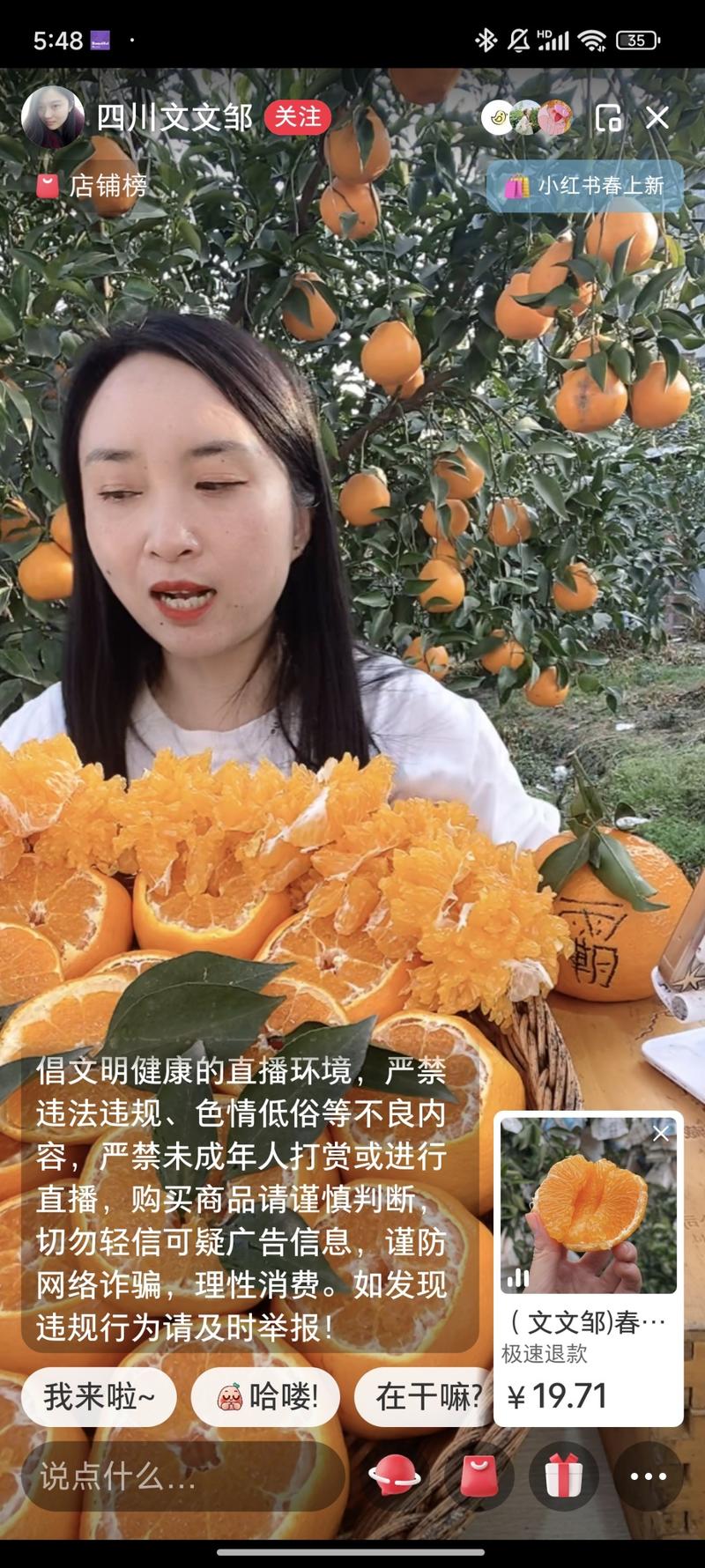Minimize the stream to a floating window

[609, 118]
